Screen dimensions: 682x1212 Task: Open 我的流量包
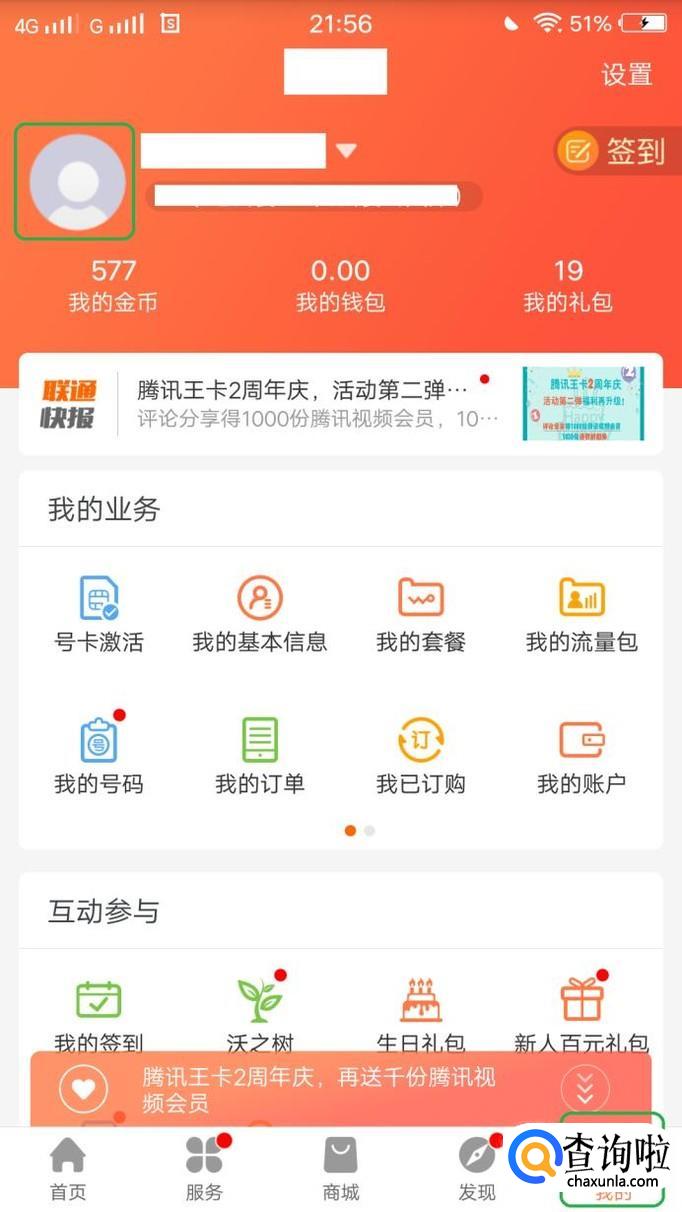(582, 615)
